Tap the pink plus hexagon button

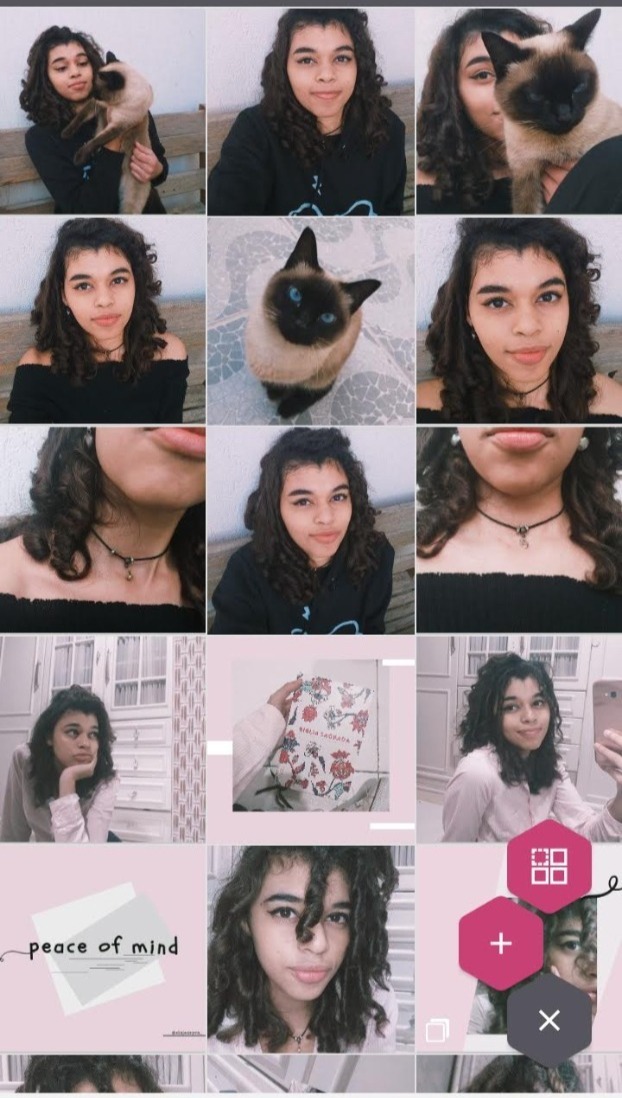tap(501, 943)
